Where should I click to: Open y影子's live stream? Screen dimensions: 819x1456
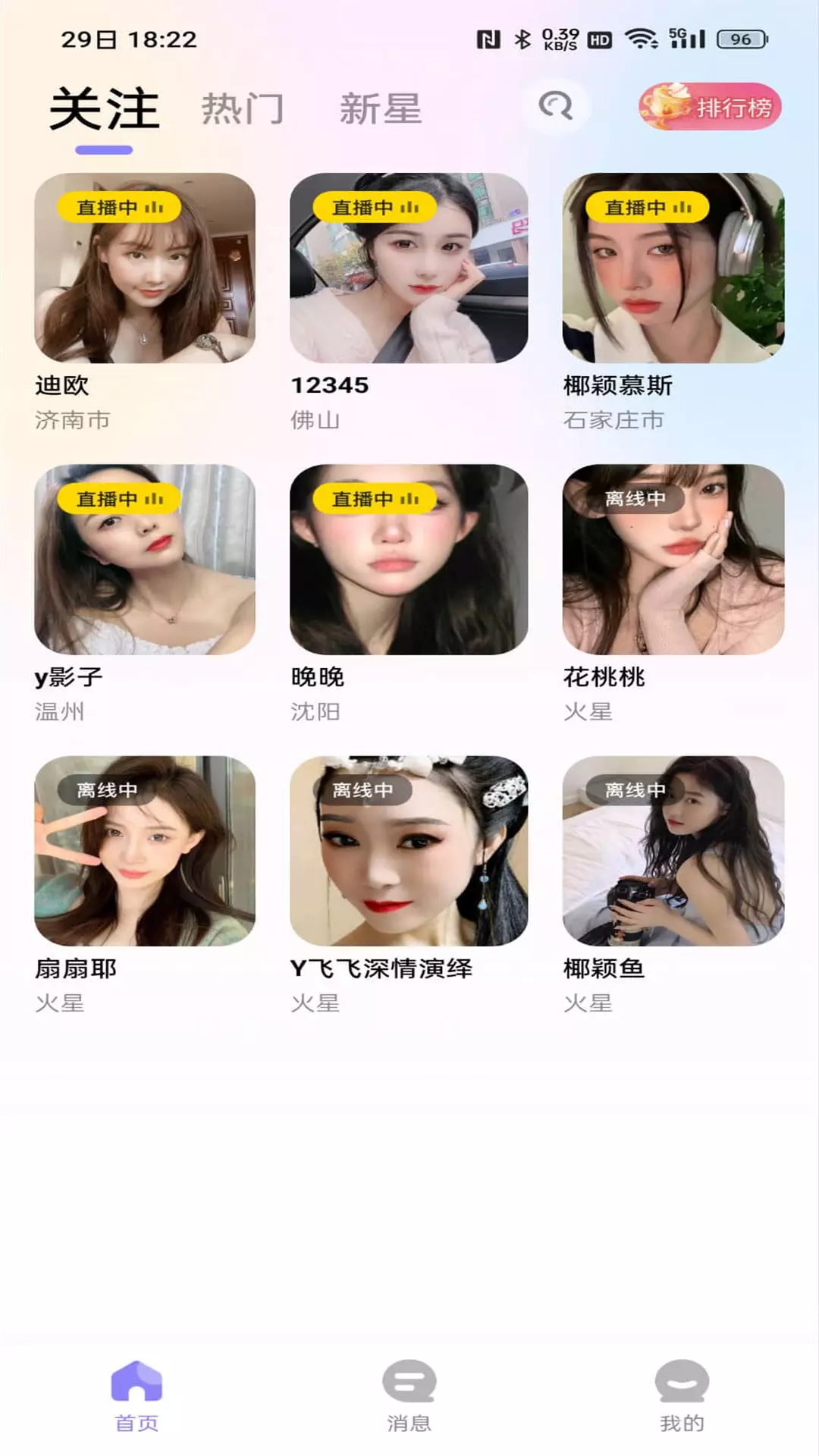(x=145, y=560)
